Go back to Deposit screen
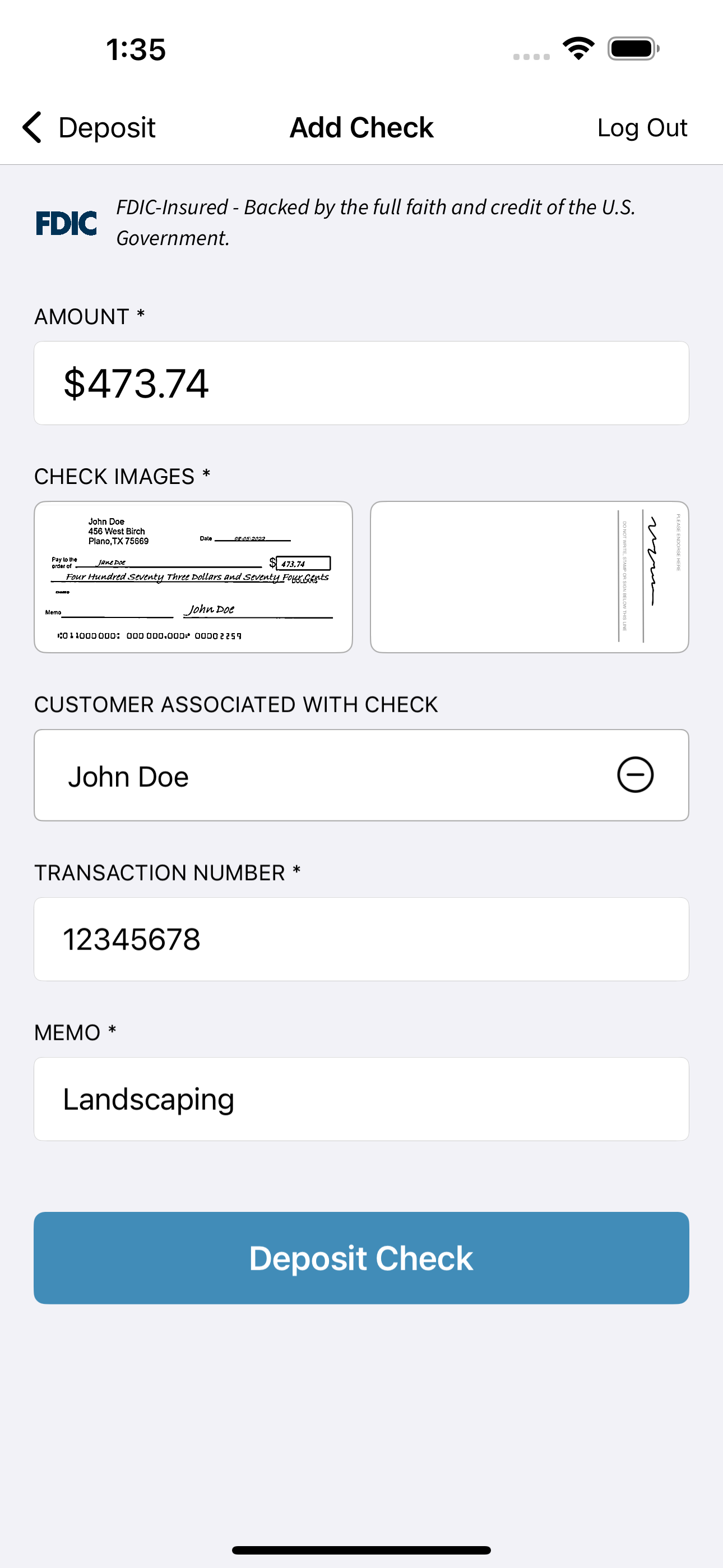 tap(89, 128)
